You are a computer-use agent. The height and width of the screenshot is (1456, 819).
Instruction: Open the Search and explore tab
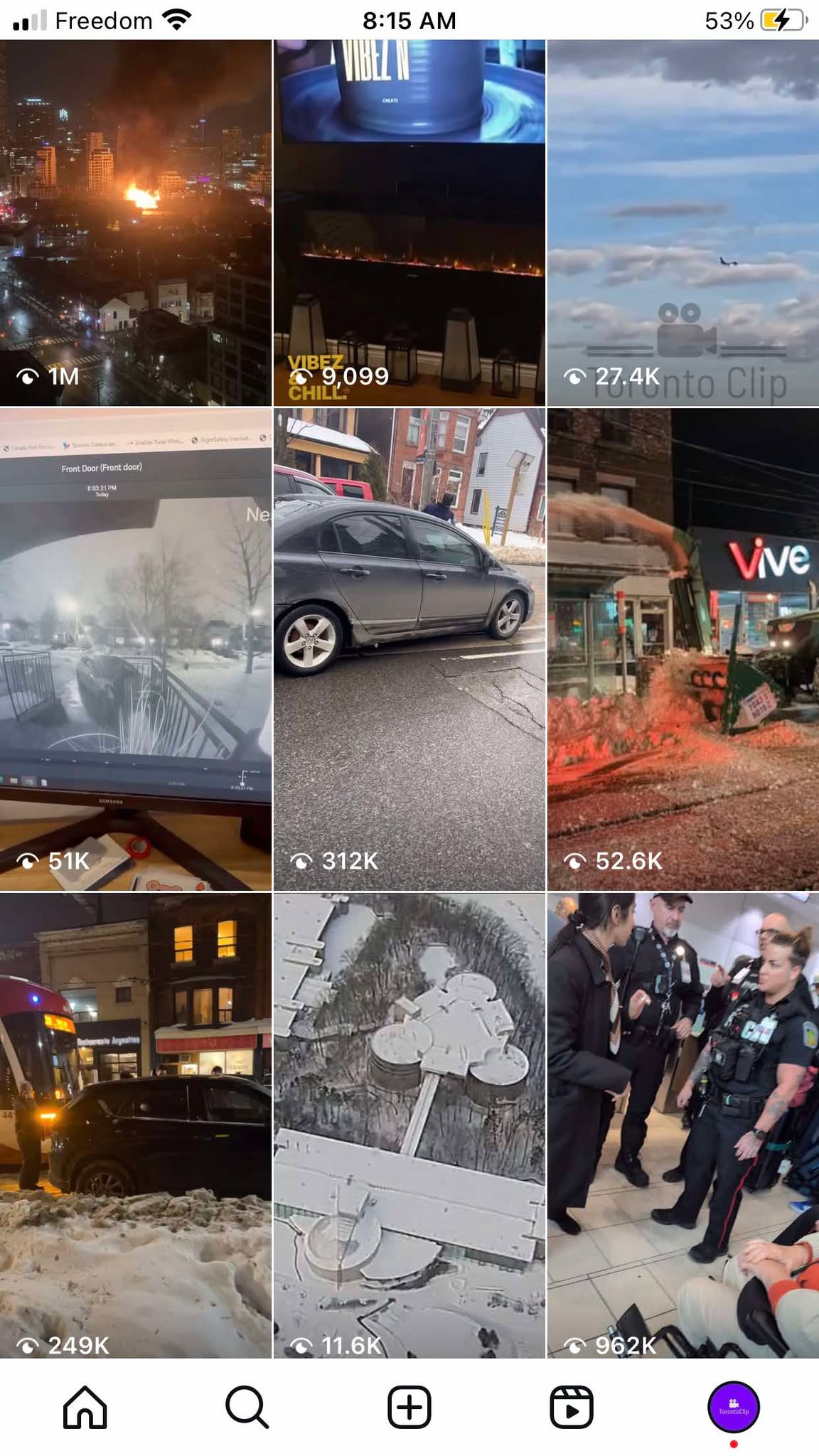[247, 1407]
